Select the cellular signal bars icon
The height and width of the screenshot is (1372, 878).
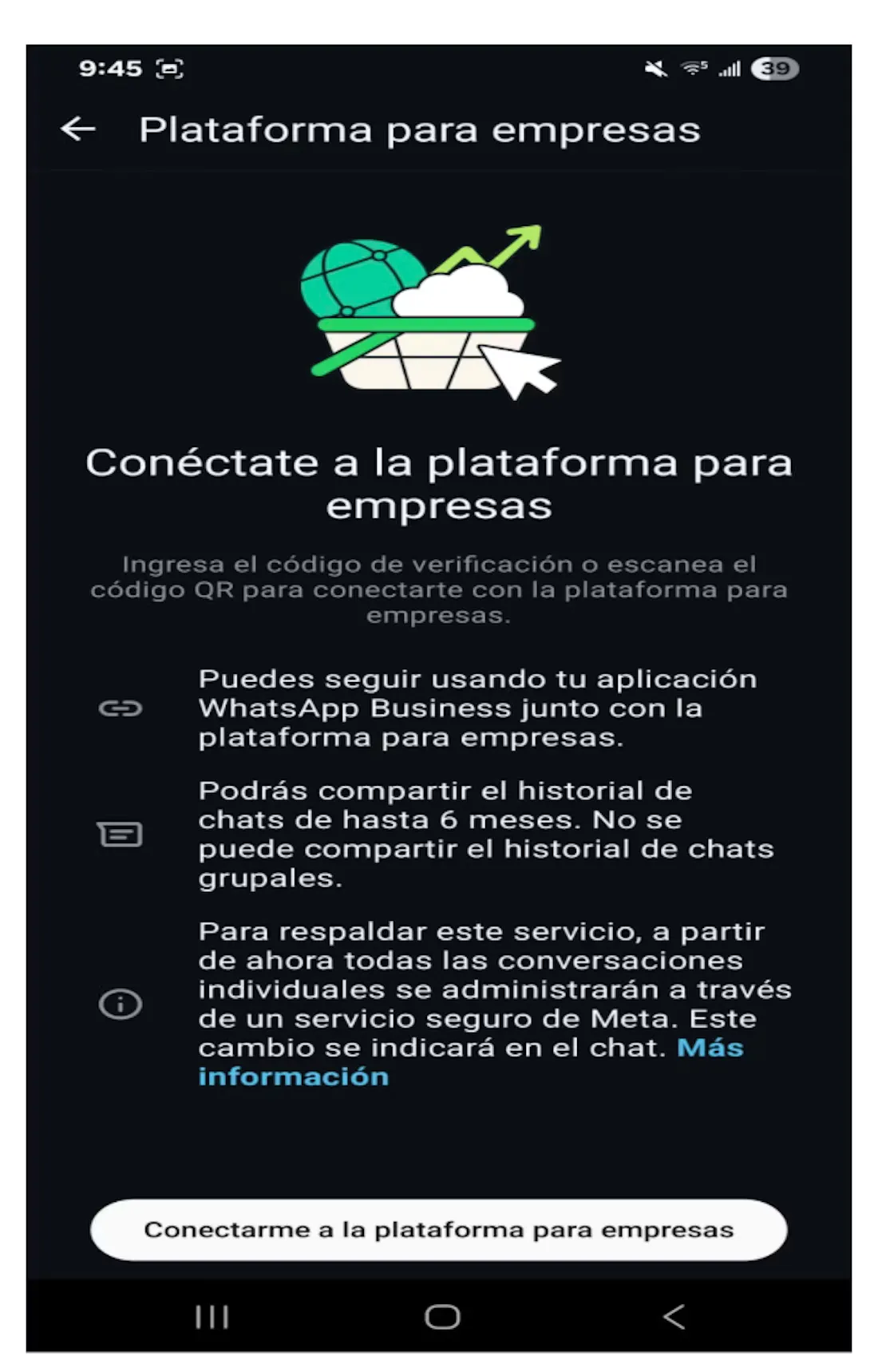pos(729,69)
